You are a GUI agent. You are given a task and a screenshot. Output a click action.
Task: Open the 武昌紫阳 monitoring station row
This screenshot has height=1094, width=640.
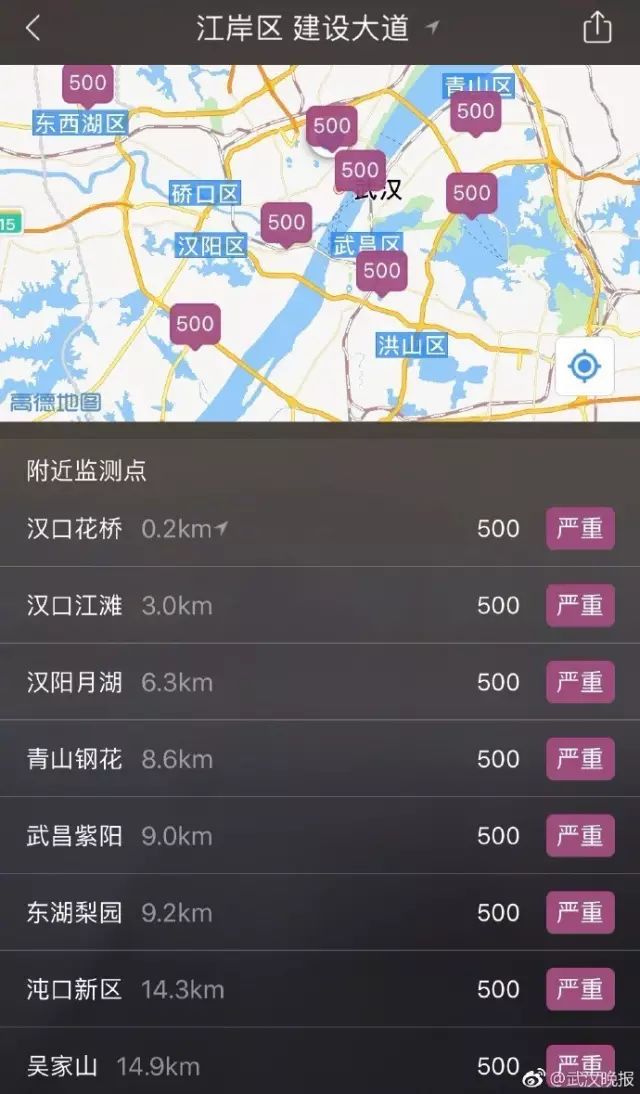pyautogui.click(x=320, y=836)
